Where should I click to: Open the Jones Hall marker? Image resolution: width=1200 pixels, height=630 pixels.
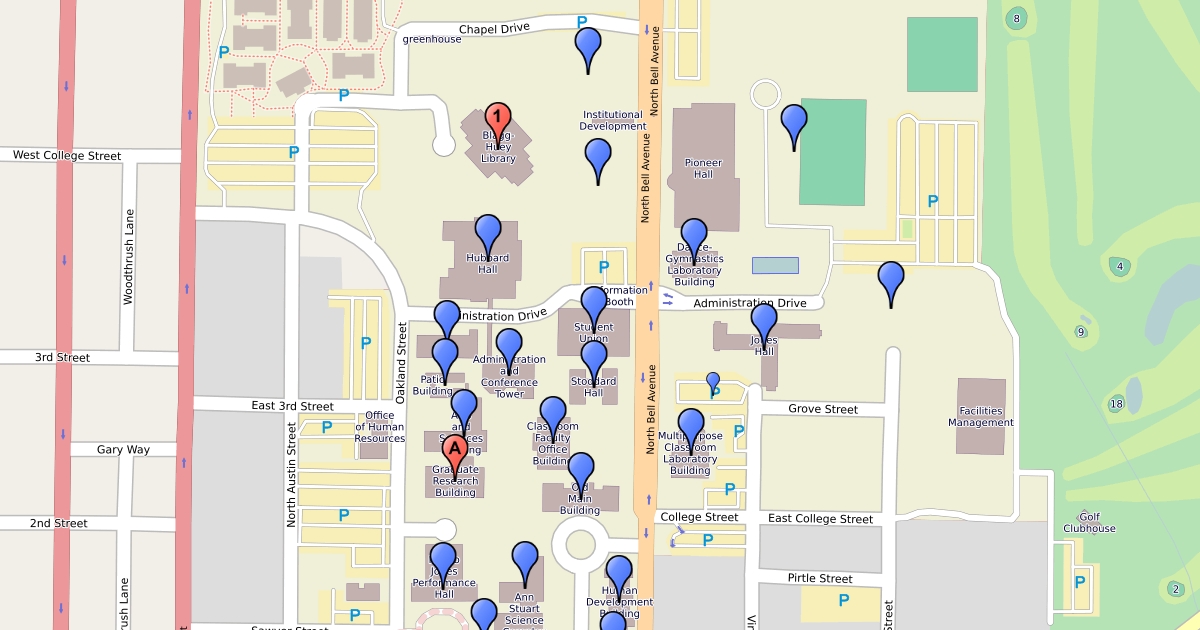point(764,321)
